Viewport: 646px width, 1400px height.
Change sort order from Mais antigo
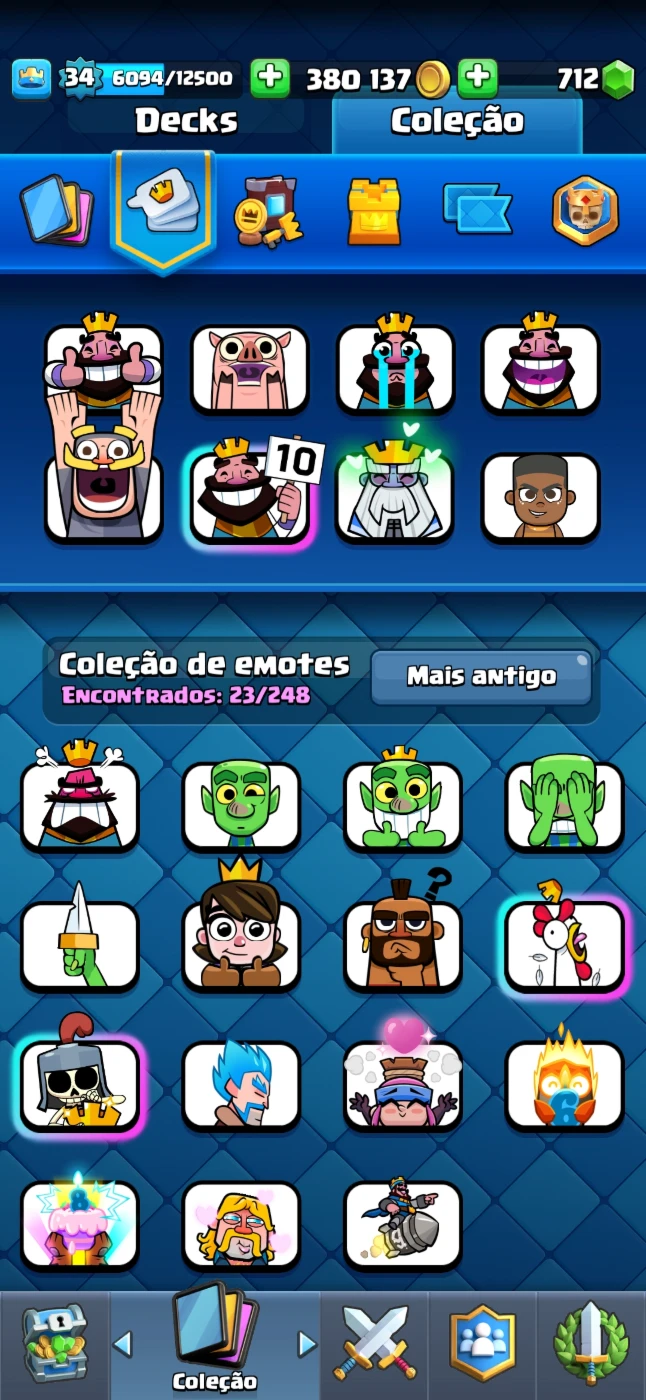tap(481, 677)
